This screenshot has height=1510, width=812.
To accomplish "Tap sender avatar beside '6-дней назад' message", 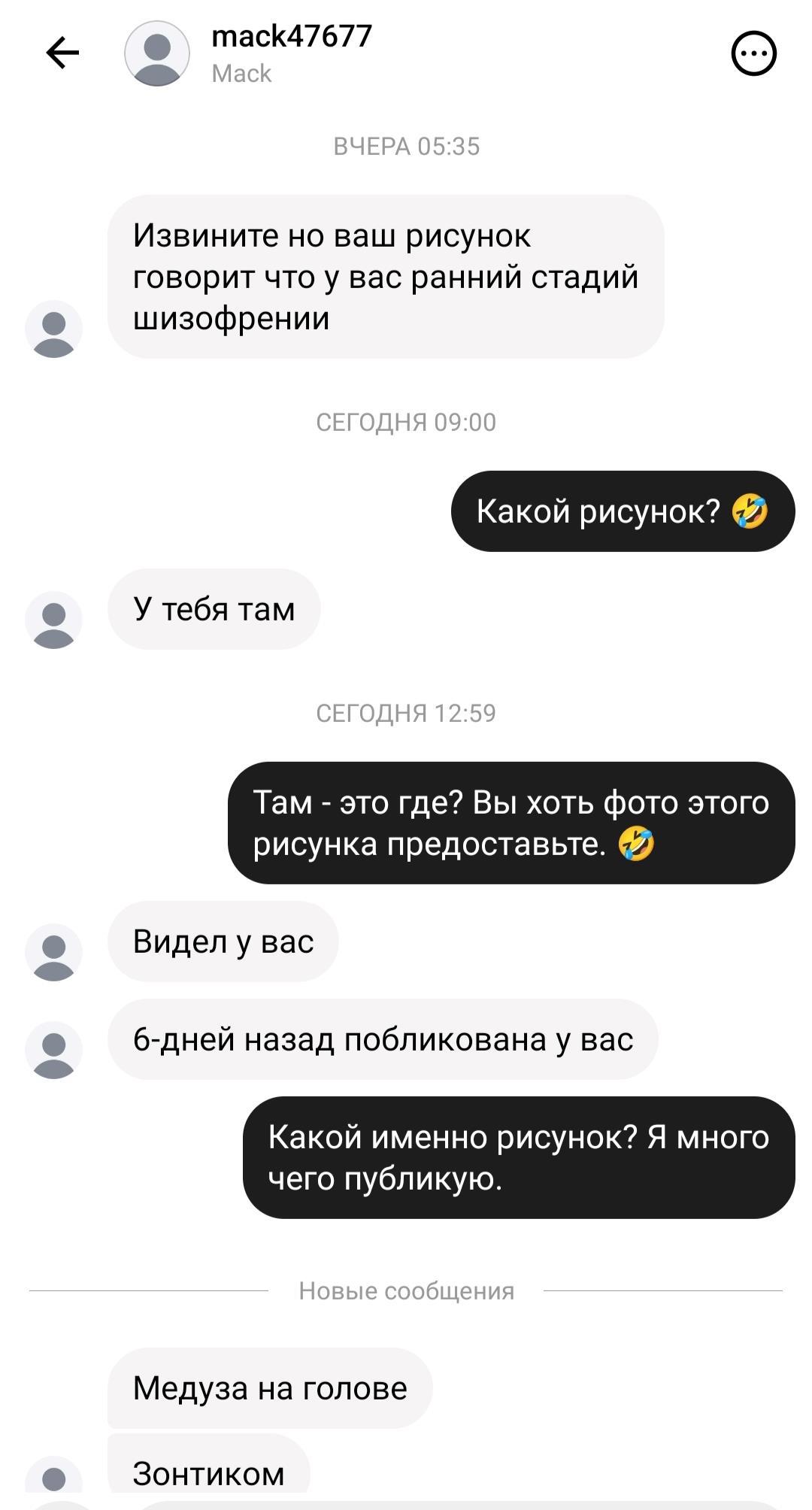I will tap(53, 1050).
